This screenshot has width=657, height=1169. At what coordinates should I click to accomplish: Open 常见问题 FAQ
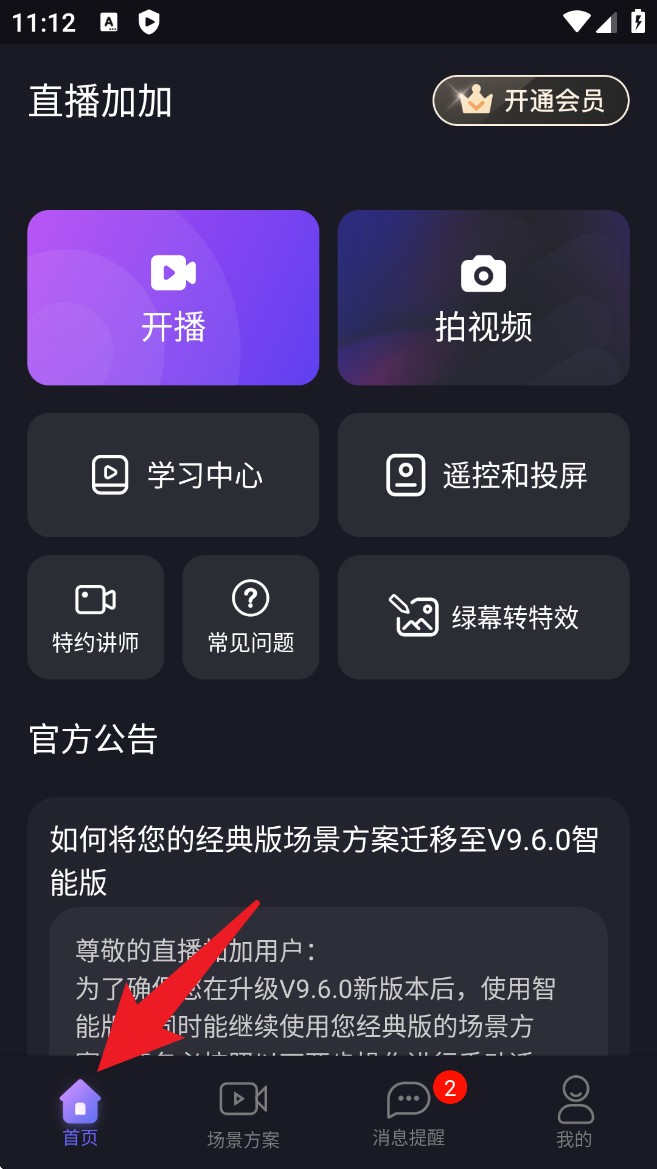[251, 617]
